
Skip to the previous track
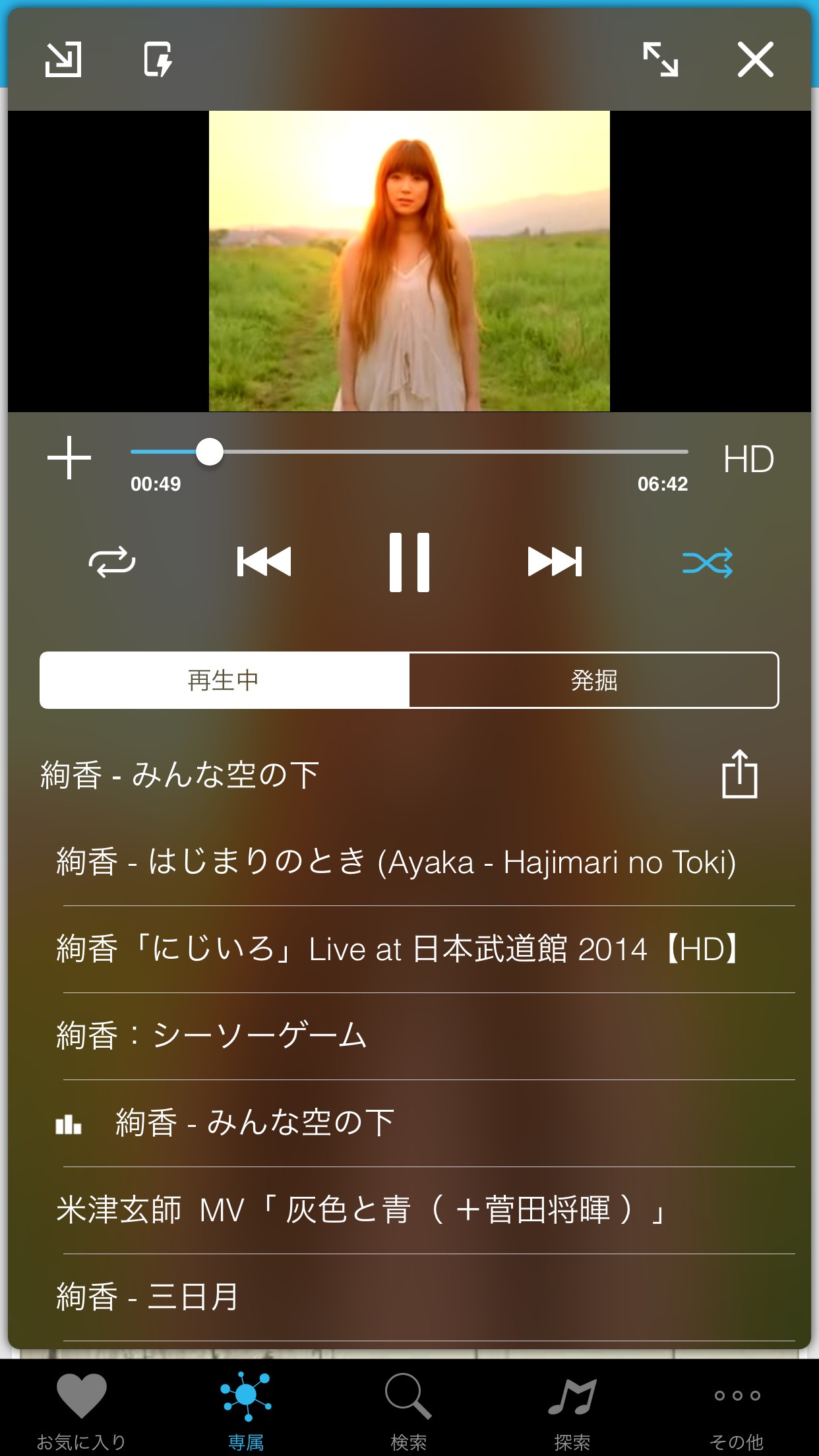(x=264, y=562)
